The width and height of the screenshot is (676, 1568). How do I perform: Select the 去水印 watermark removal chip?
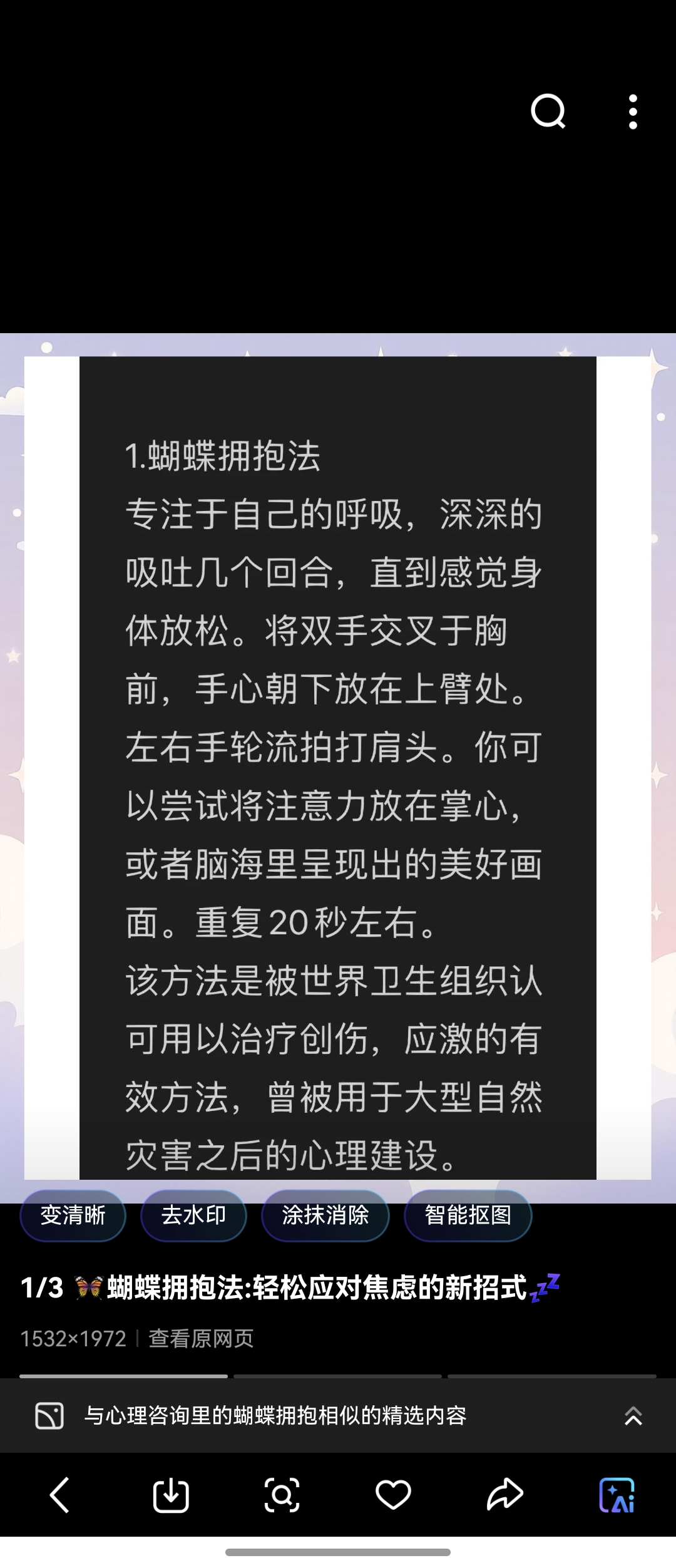tap(193, 1215)
